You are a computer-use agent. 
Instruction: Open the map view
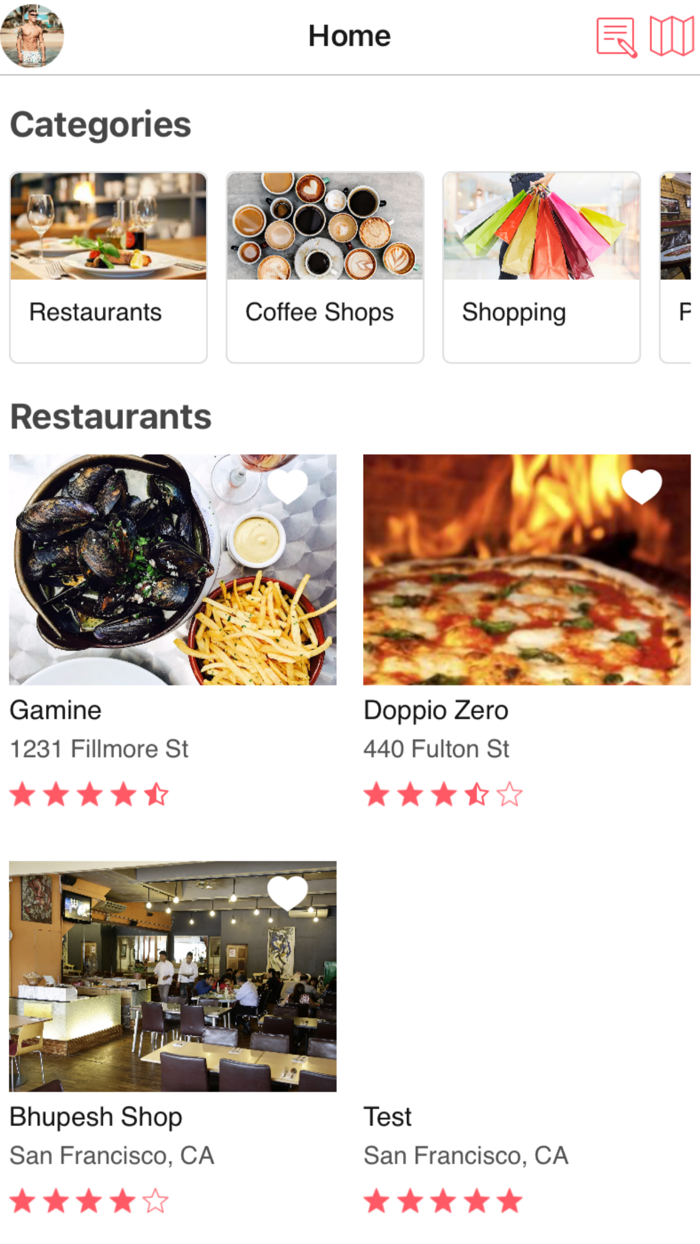[671, 37]
